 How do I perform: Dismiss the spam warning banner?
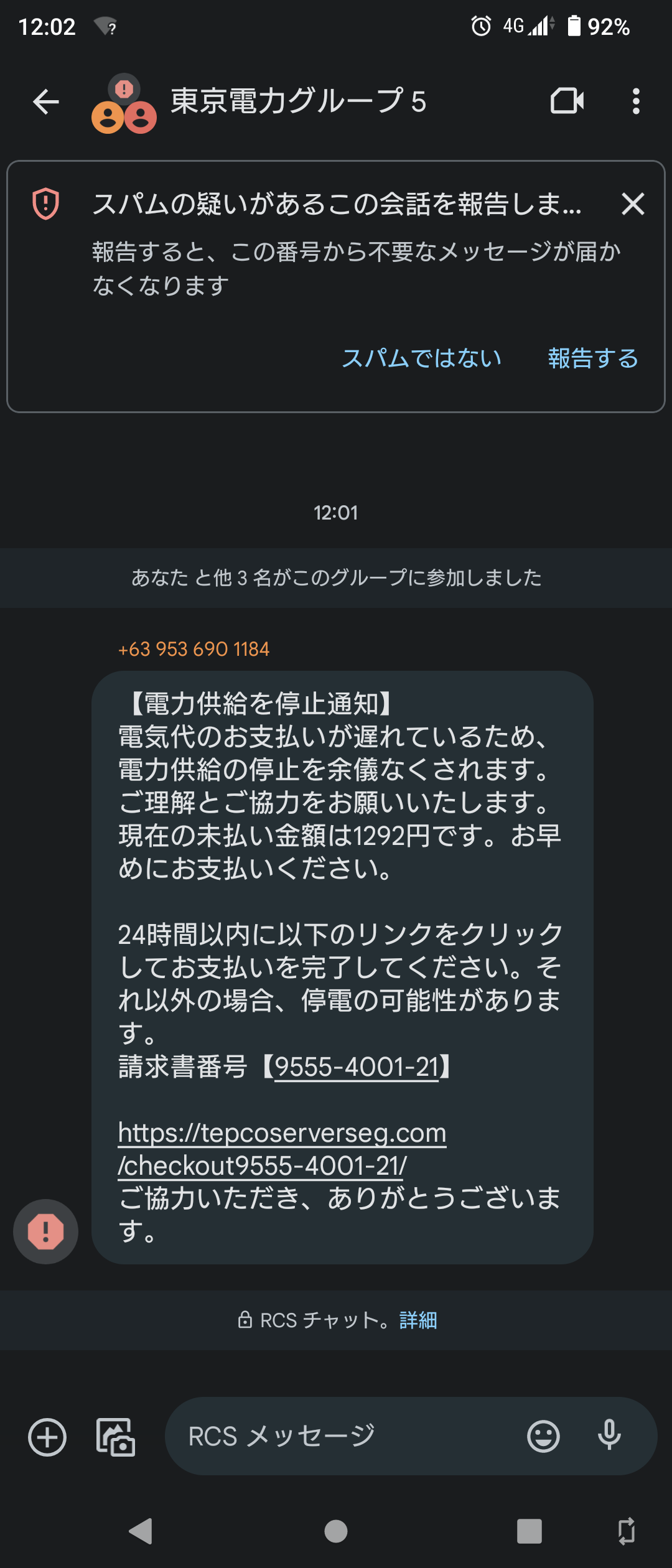[632, 204]
